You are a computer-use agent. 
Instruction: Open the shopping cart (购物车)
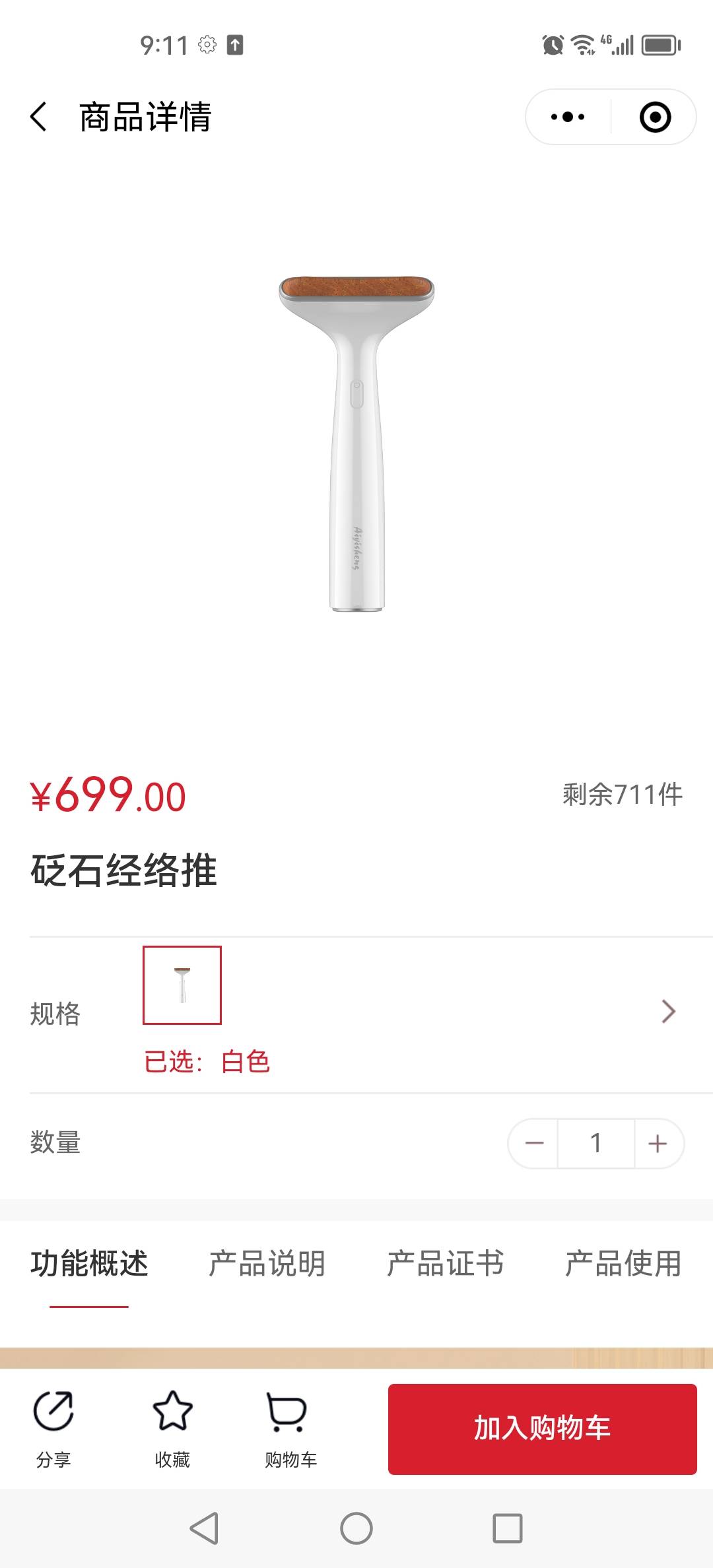290,1428
